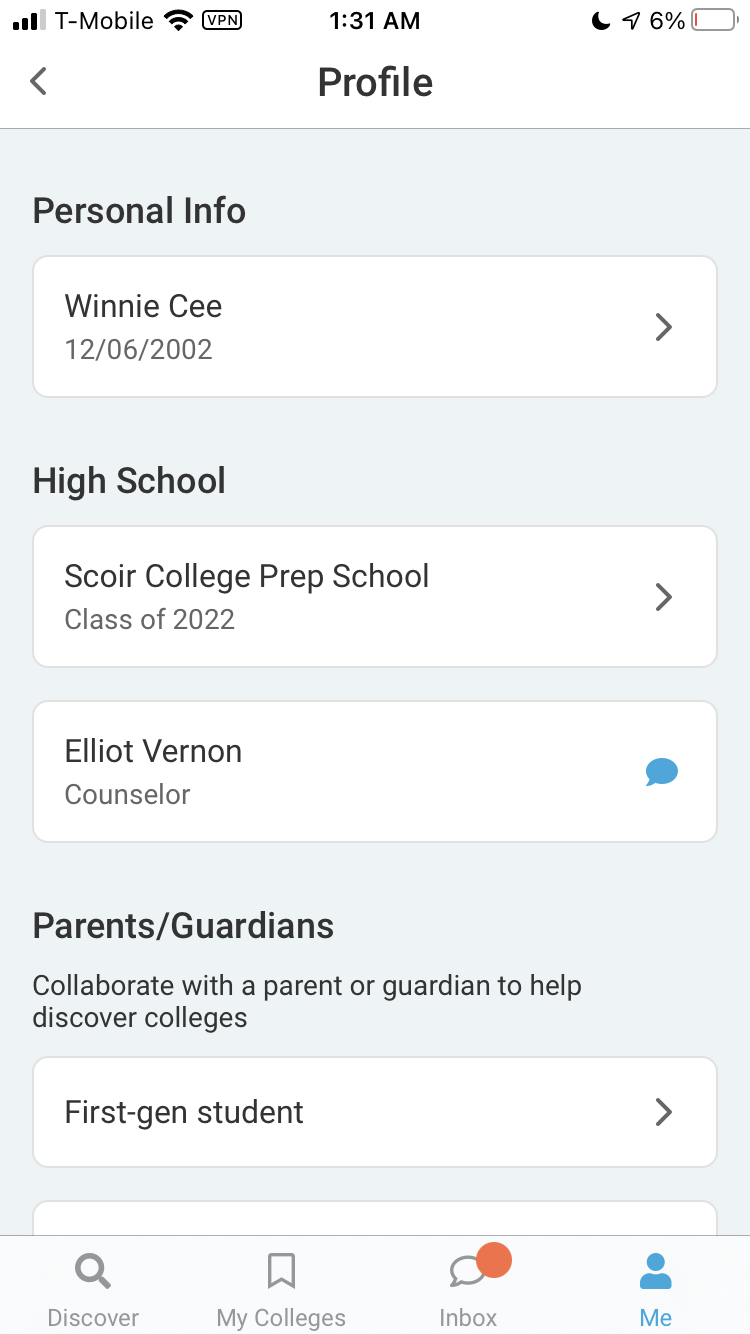Switch to the My Colleges tab
This screenshot has width=750, height=1334.
281,1290
